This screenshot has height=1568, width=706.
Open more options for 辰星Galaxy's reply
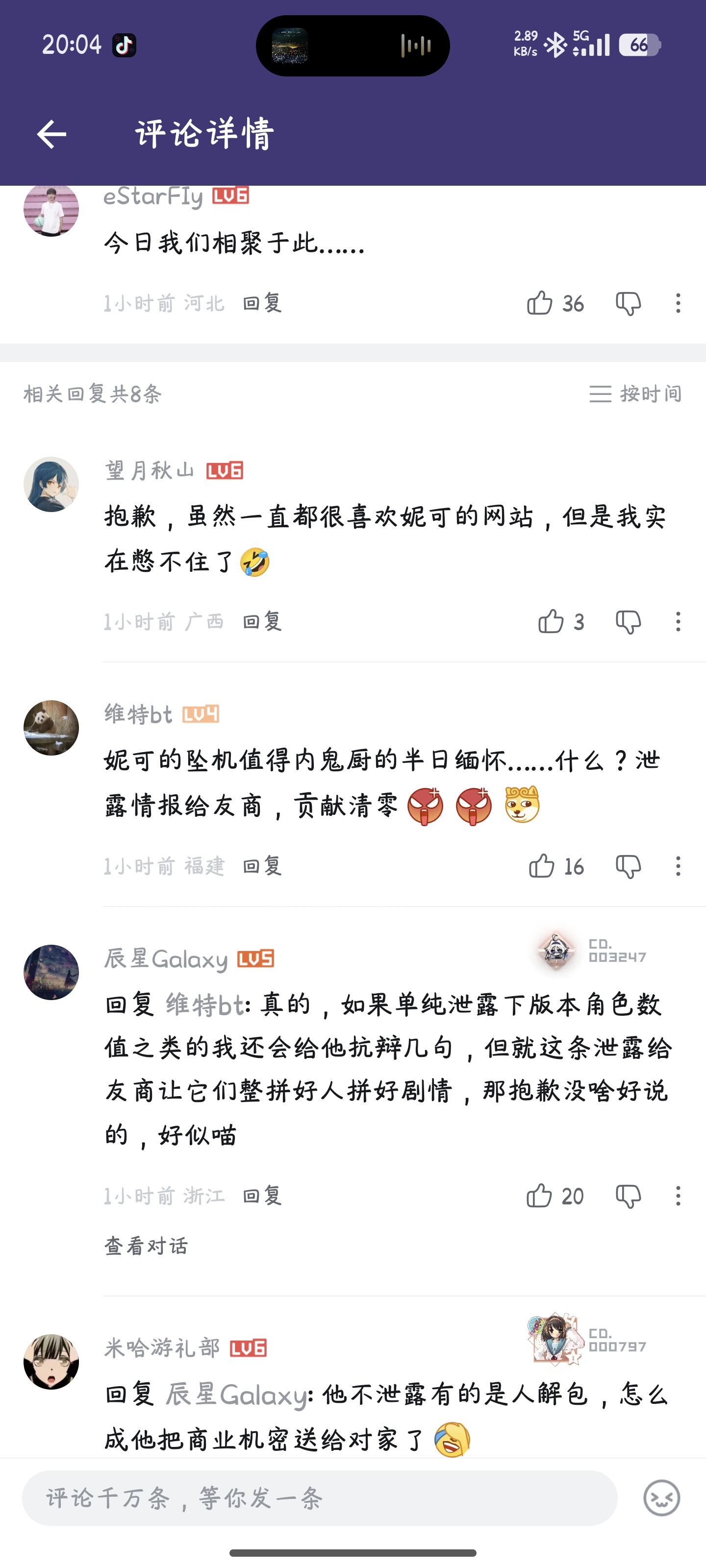pos(678,1196)
